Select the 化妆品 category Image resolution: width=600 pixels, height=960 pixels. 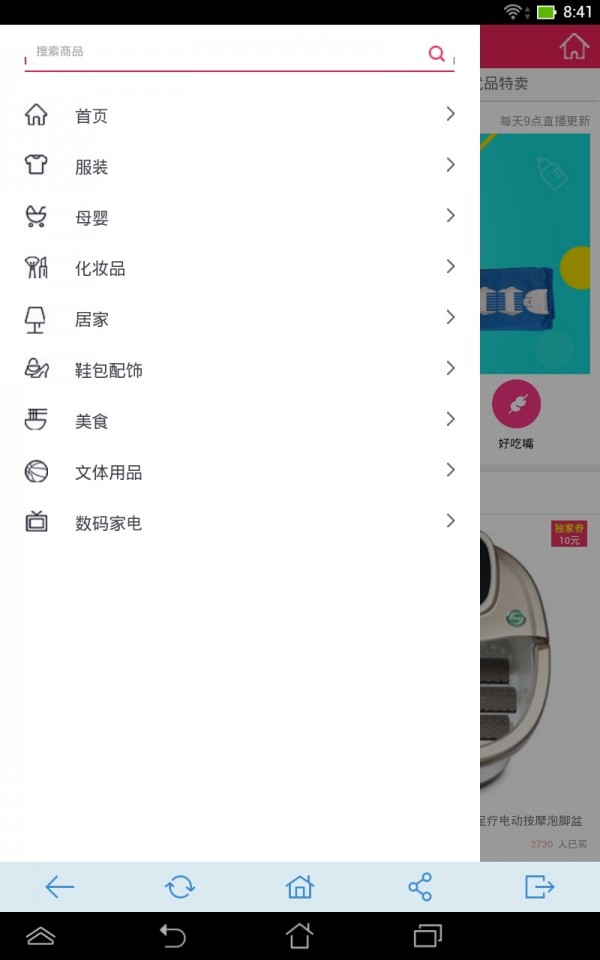point(240,268)
